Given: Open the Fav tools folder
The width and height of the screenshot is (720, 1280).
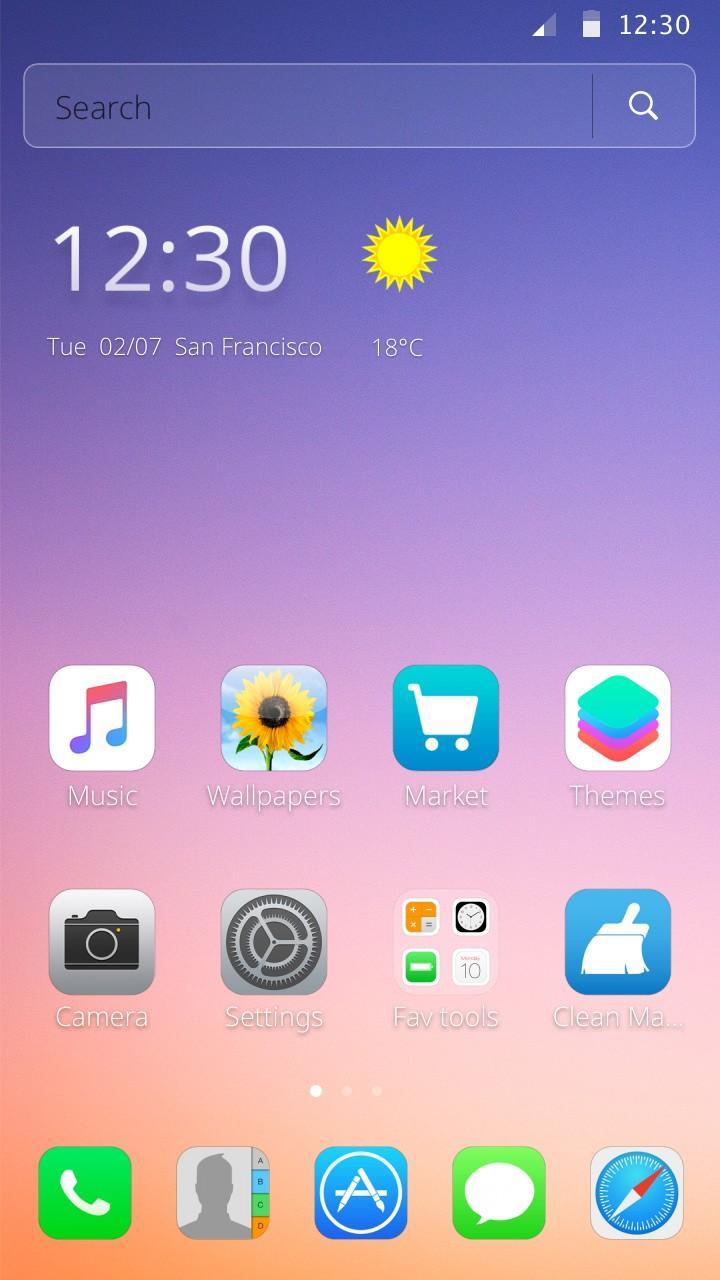Looking at the screenshot, I should [446, 942].
